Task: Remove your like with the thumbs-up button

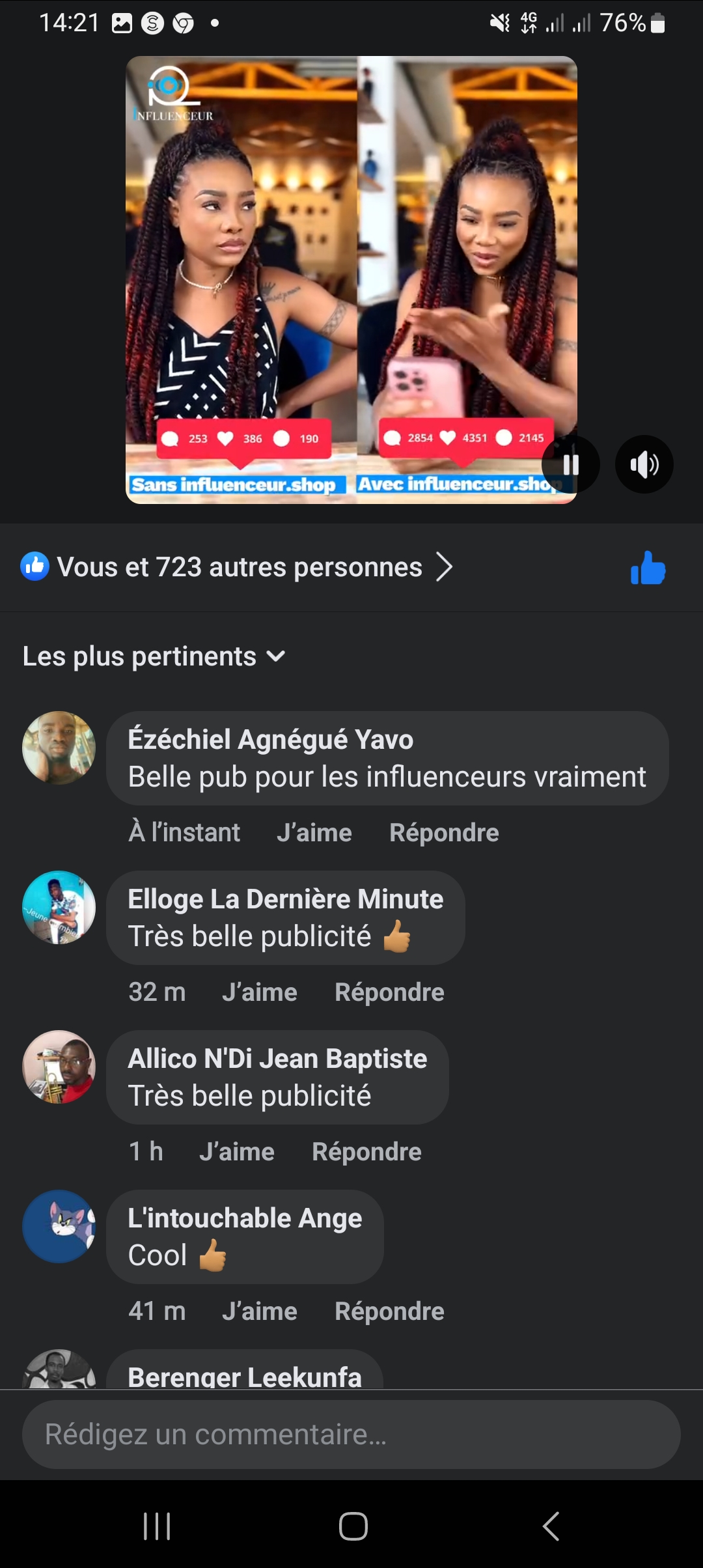Action: [x=648, y=568]
